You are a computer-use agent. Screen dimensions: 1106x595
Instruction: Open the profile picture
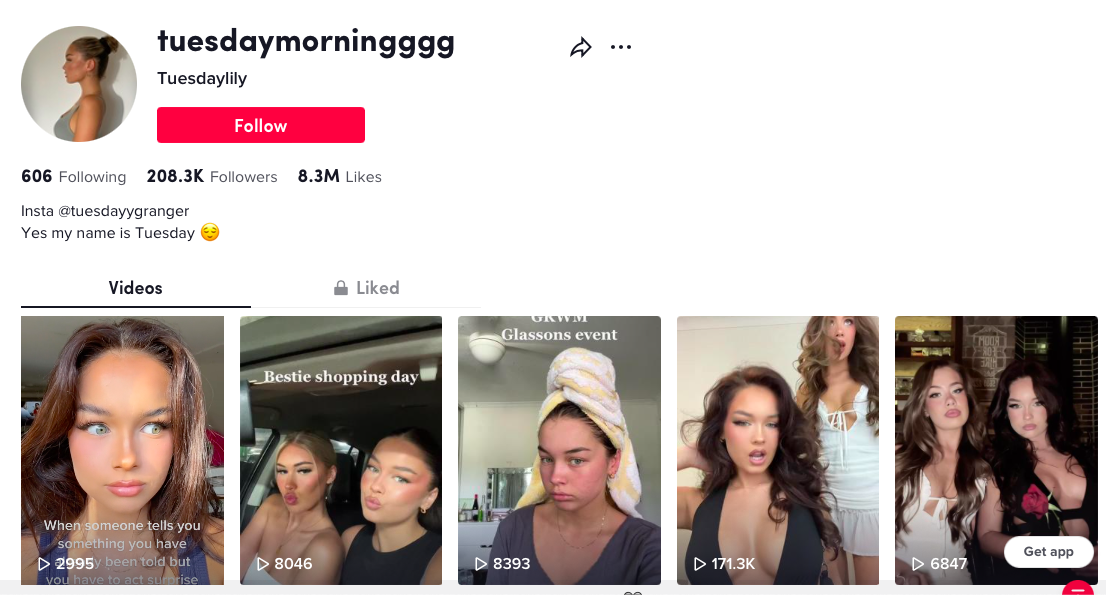pos(79,84)
